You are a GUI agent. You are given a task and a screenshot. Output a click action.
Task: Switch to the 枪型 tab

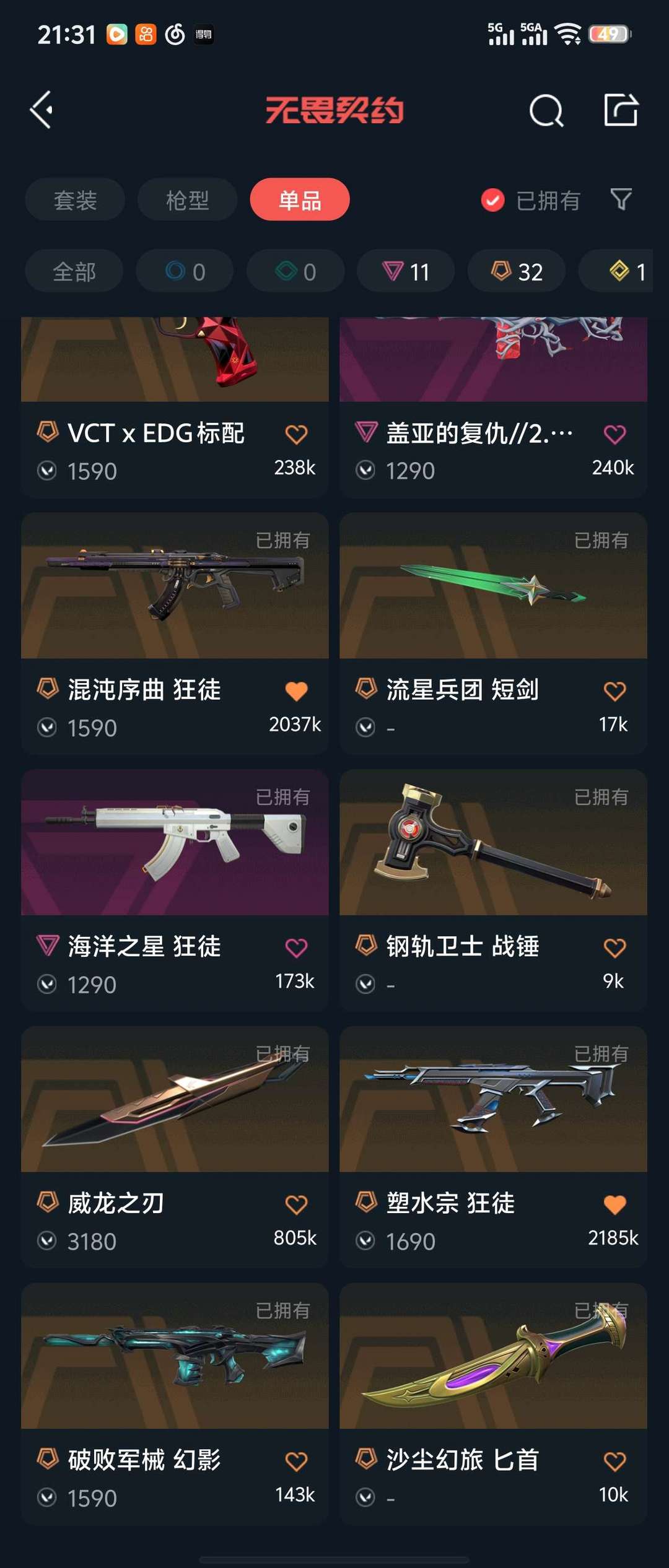[x=187, y=200]
